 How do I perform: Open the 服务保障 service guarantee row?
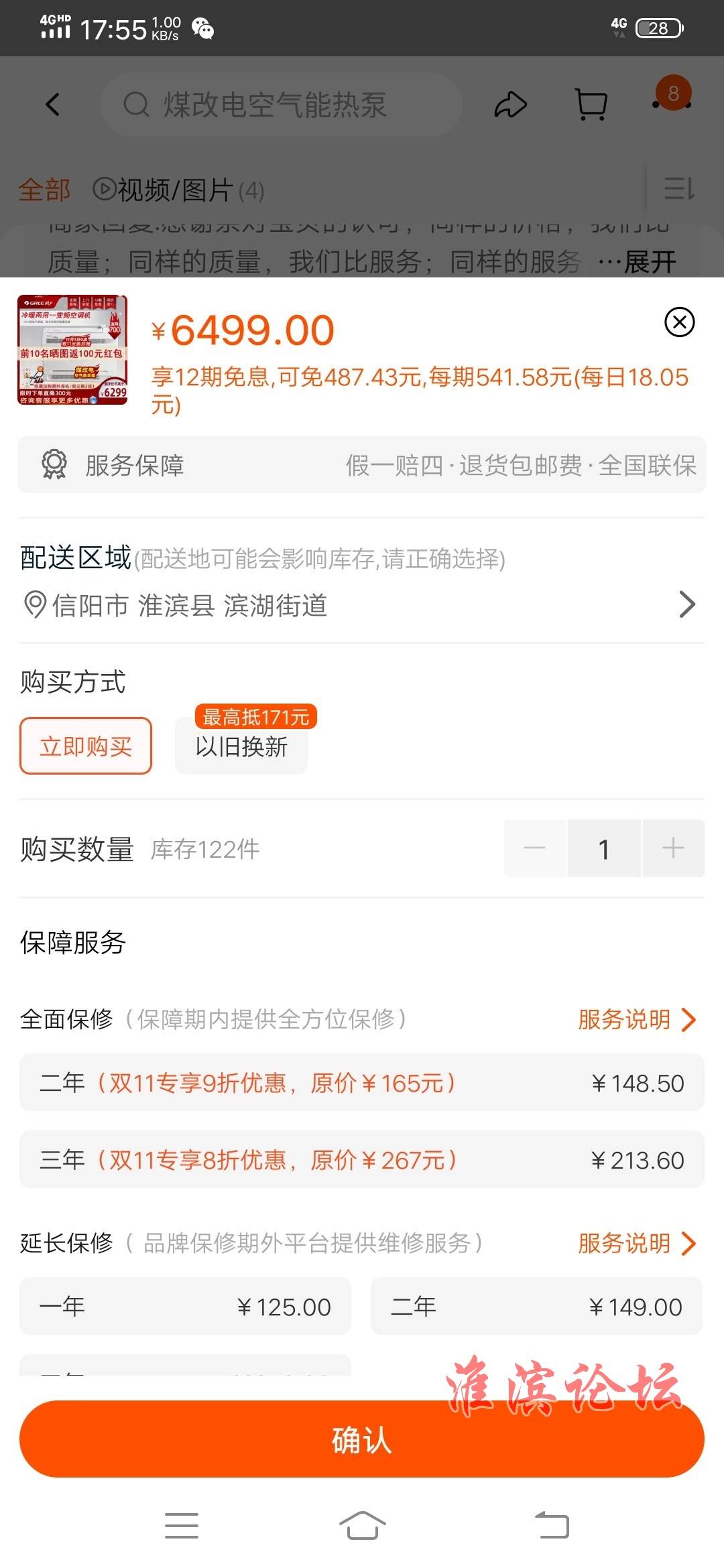(x=362, y=464)
